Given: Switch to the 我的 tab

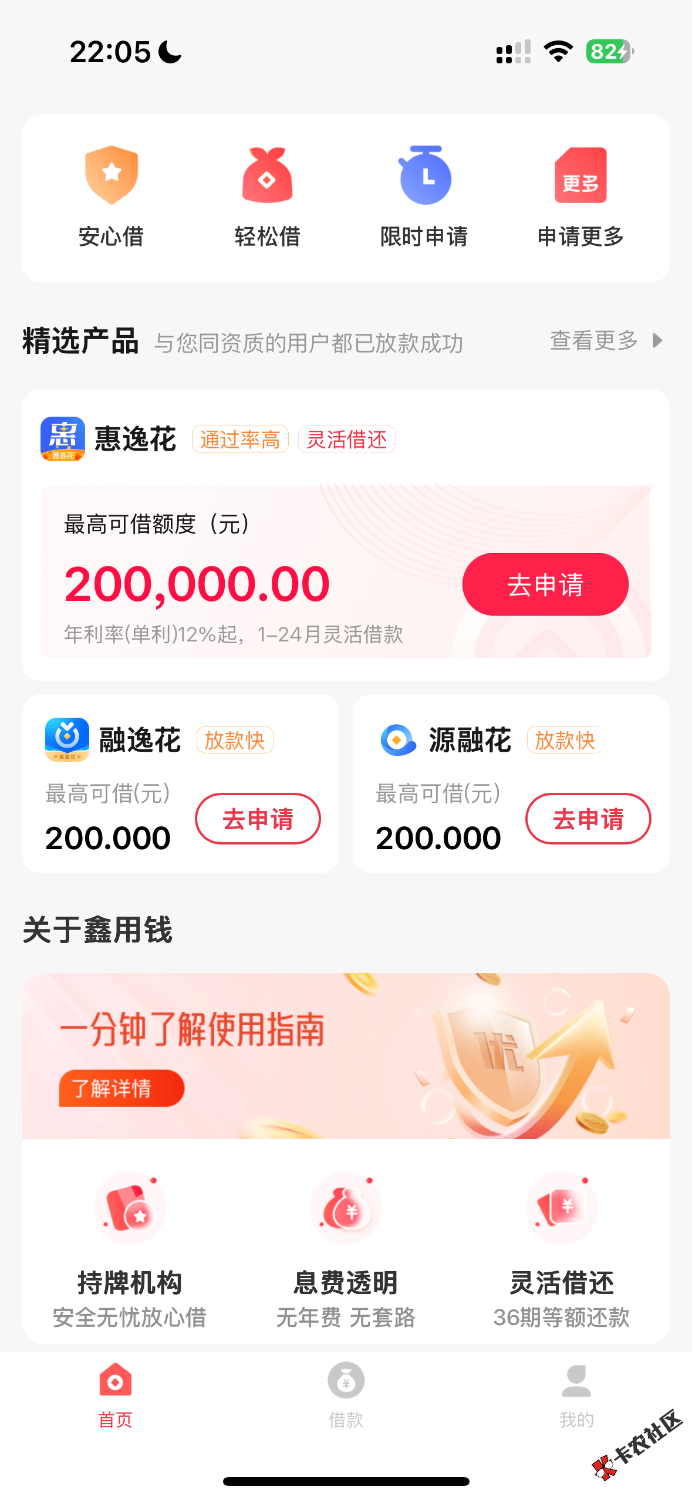Looking at the screenshot, I should click(x=576, y=1395).
